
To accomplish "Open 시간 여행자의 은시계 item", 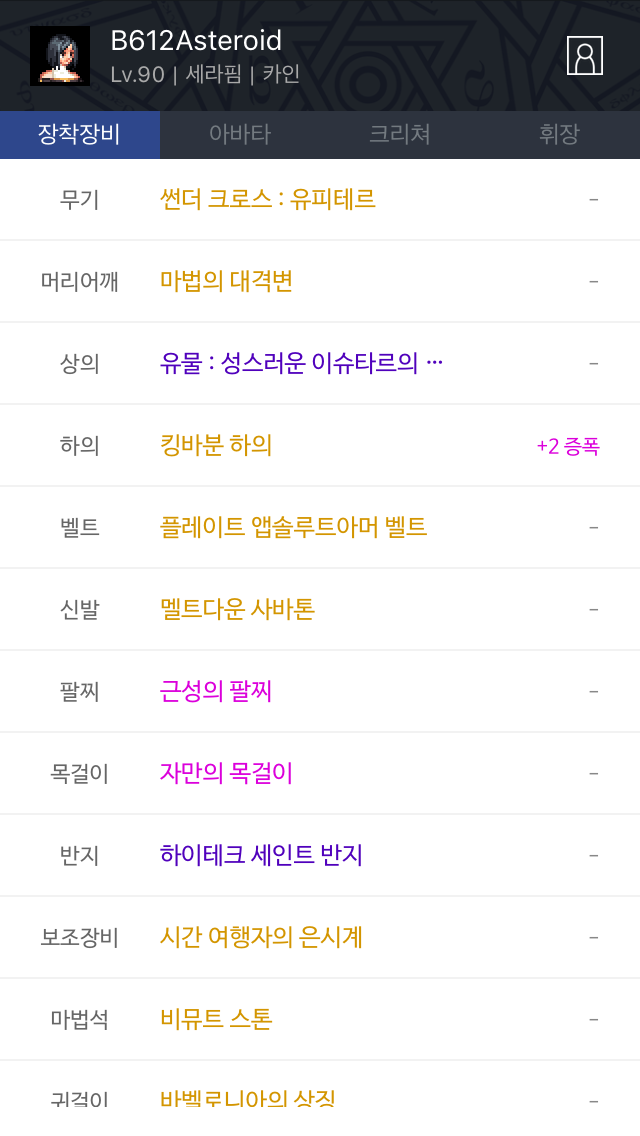I will 320,937.
